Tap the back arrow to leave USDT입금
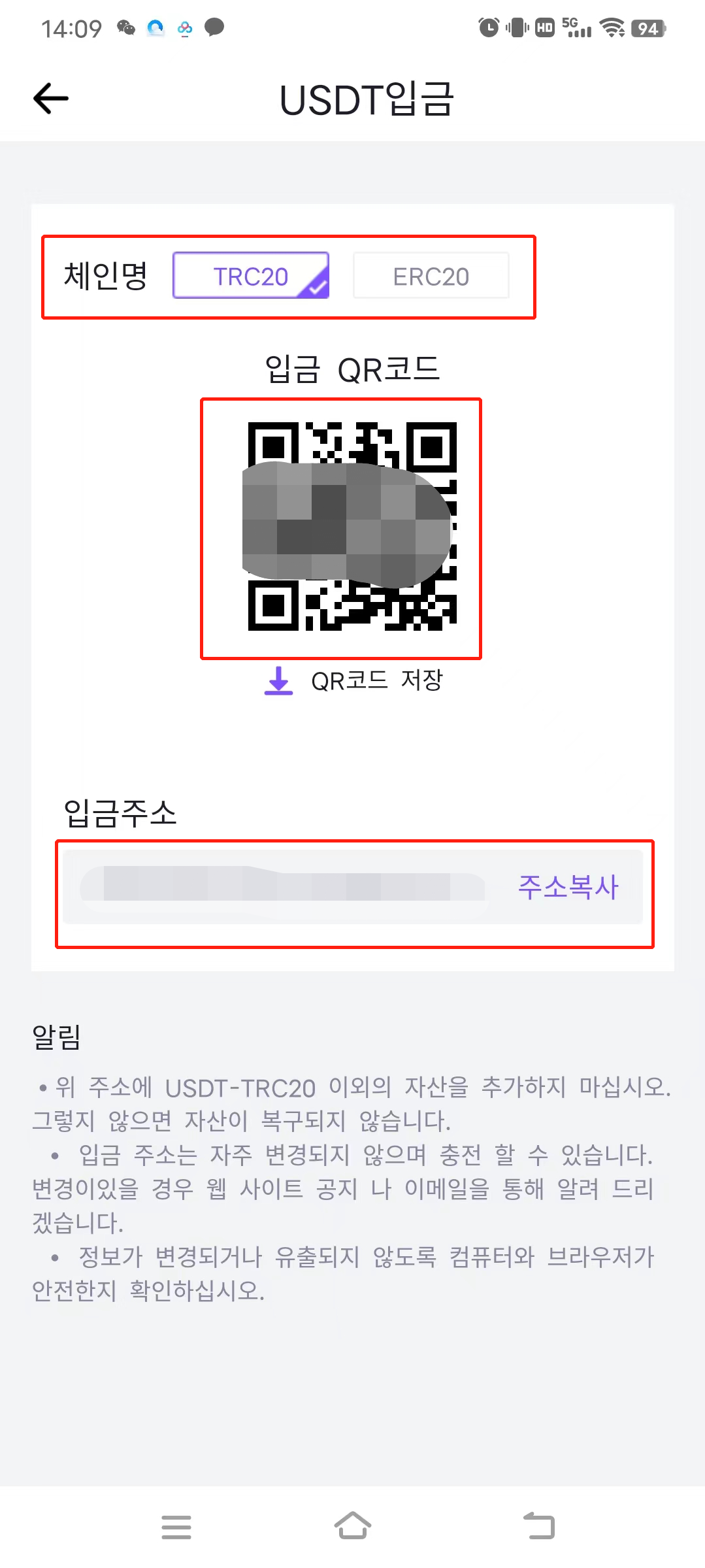Image resolution: width=705 pixels, height=1568 pixels. click(x=51, y=99)
